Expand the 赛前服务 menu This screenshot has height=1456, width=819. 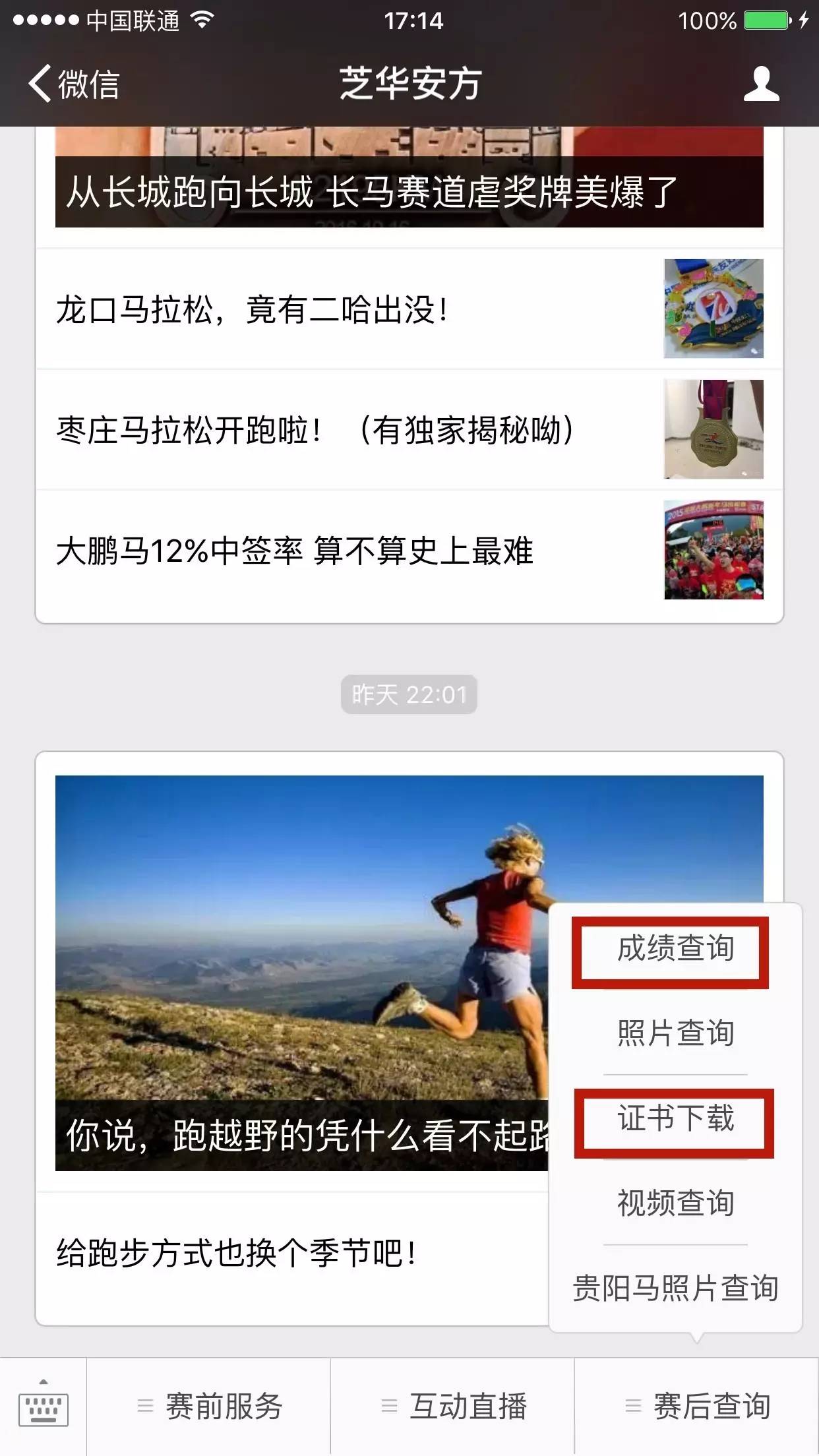pos(210,1406)
